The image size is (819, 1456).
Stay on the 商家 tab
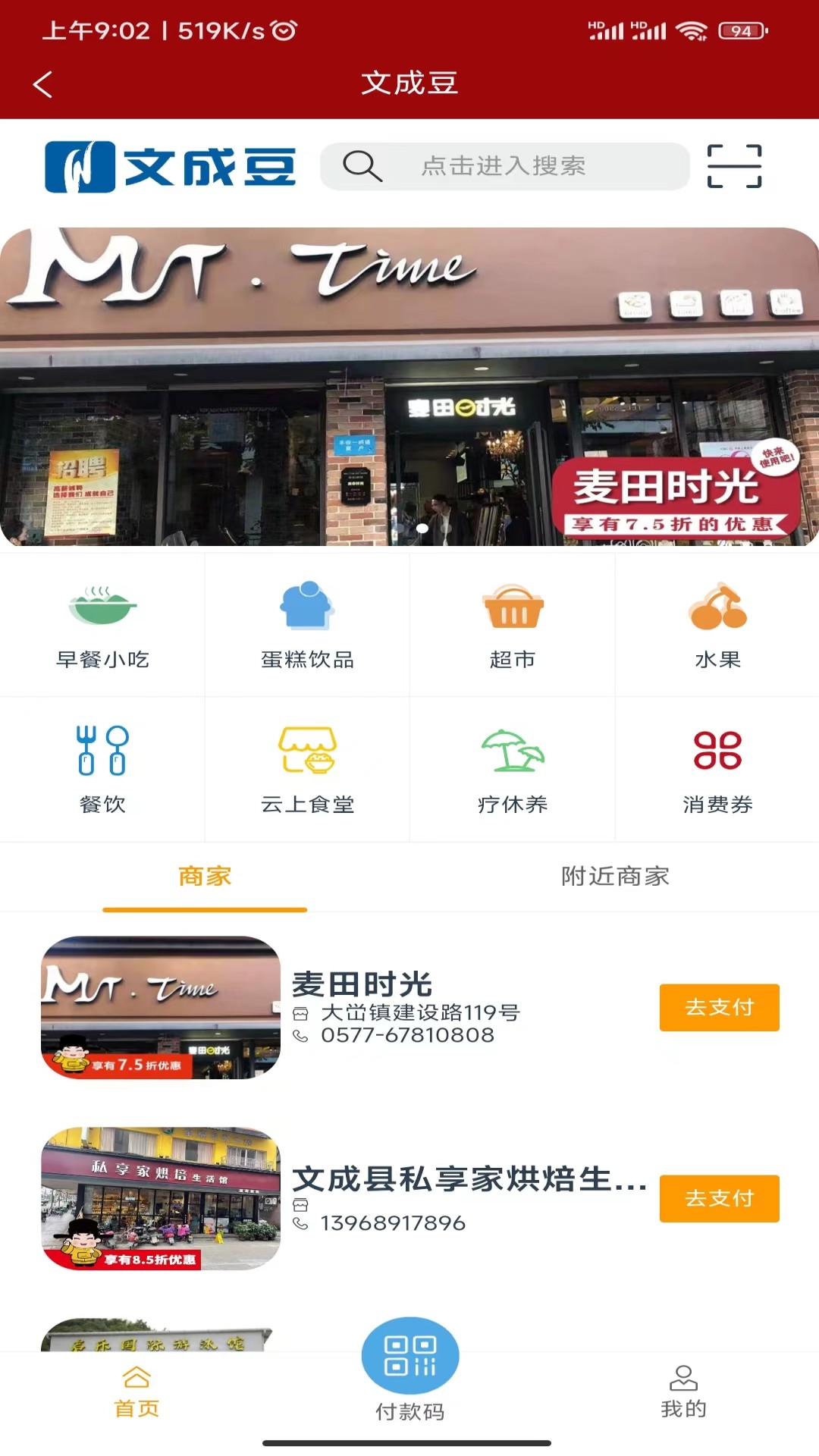pos(205,877)
